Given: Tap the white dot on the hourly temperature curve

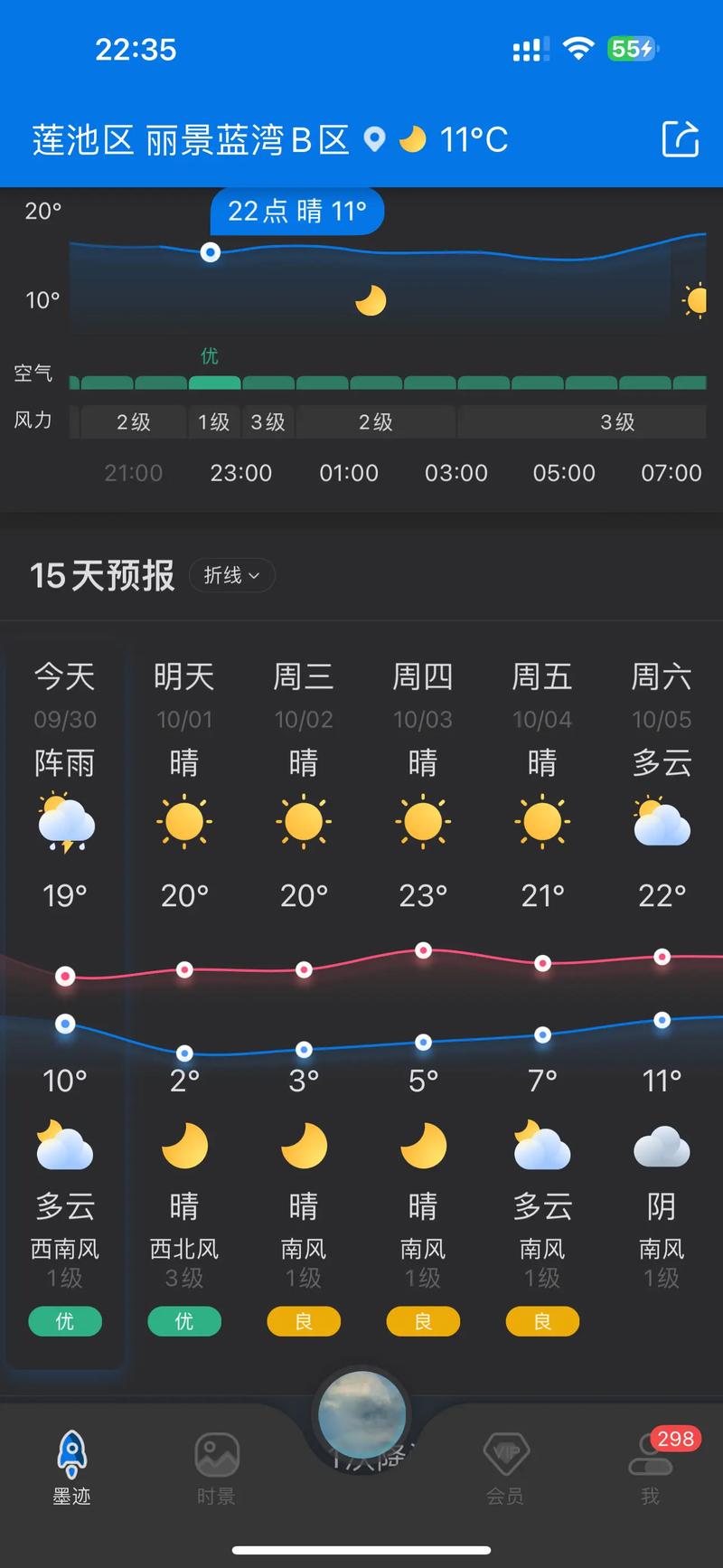Looking at the screenshot, I should coord(211,253).
